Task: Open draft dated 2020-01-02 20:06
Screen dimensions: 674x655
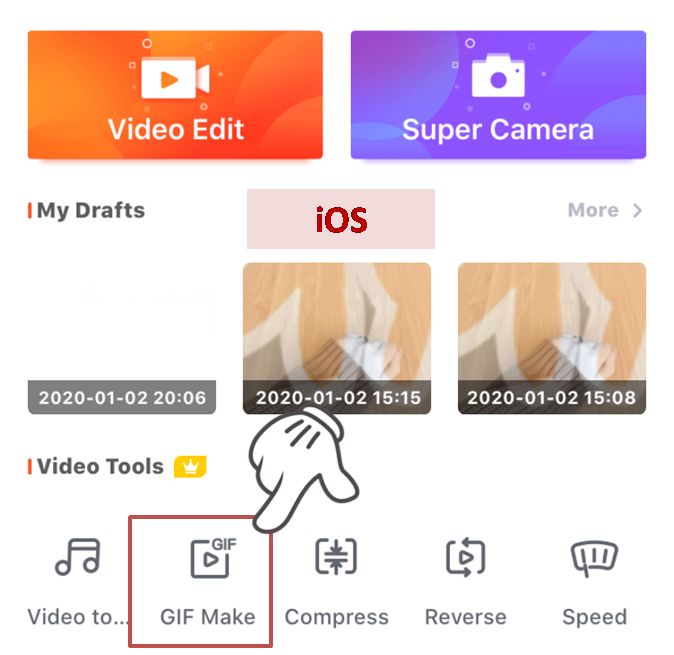Action: tap(122, 340)
